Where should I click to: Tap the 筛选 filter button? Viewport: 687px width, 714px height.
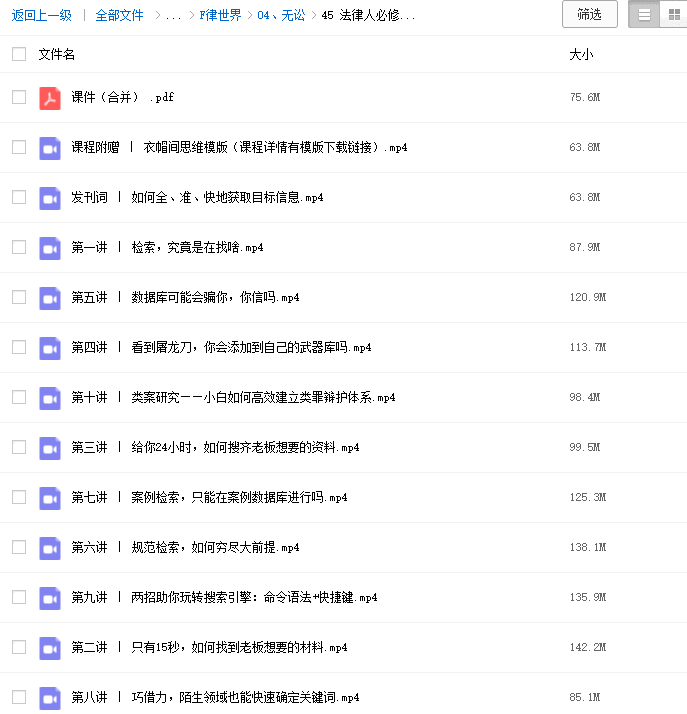coord(590,14)
